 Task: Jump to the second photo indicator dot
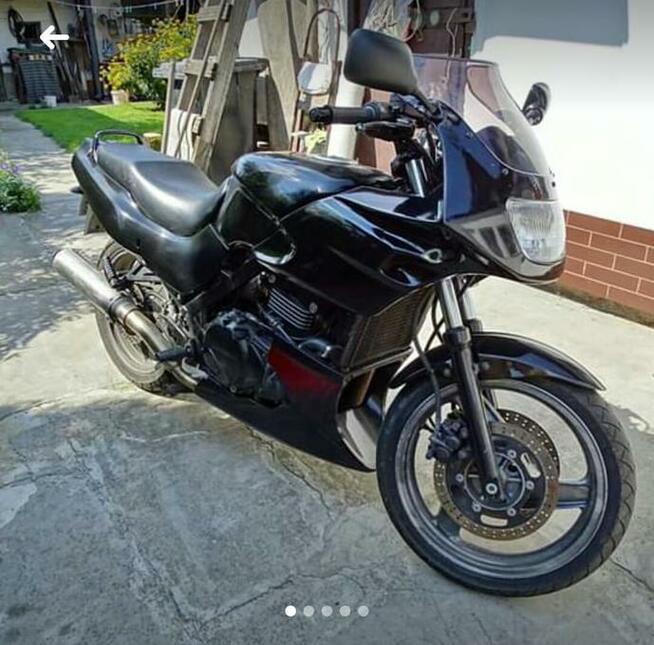click(308, 610)
